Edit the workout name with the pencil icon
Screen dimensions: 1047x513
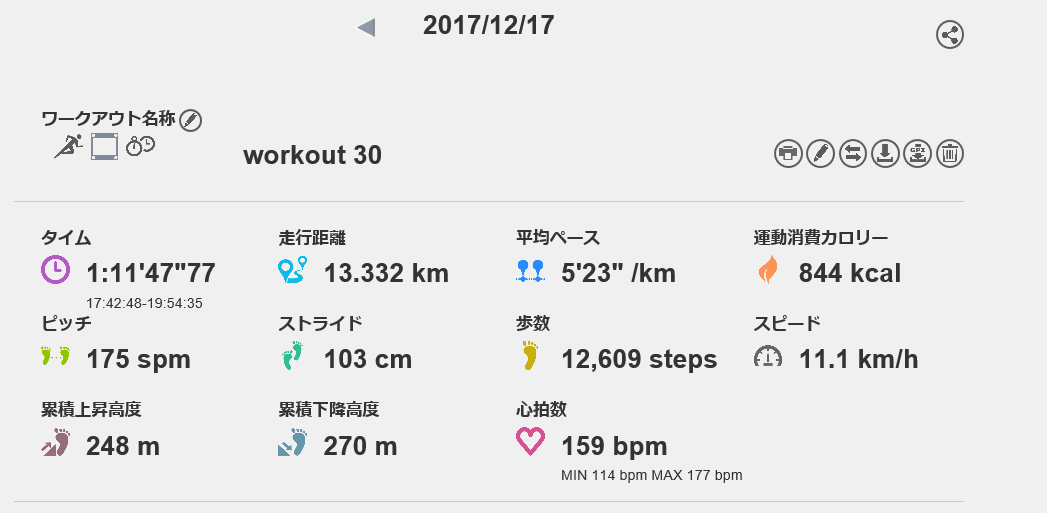190,120
